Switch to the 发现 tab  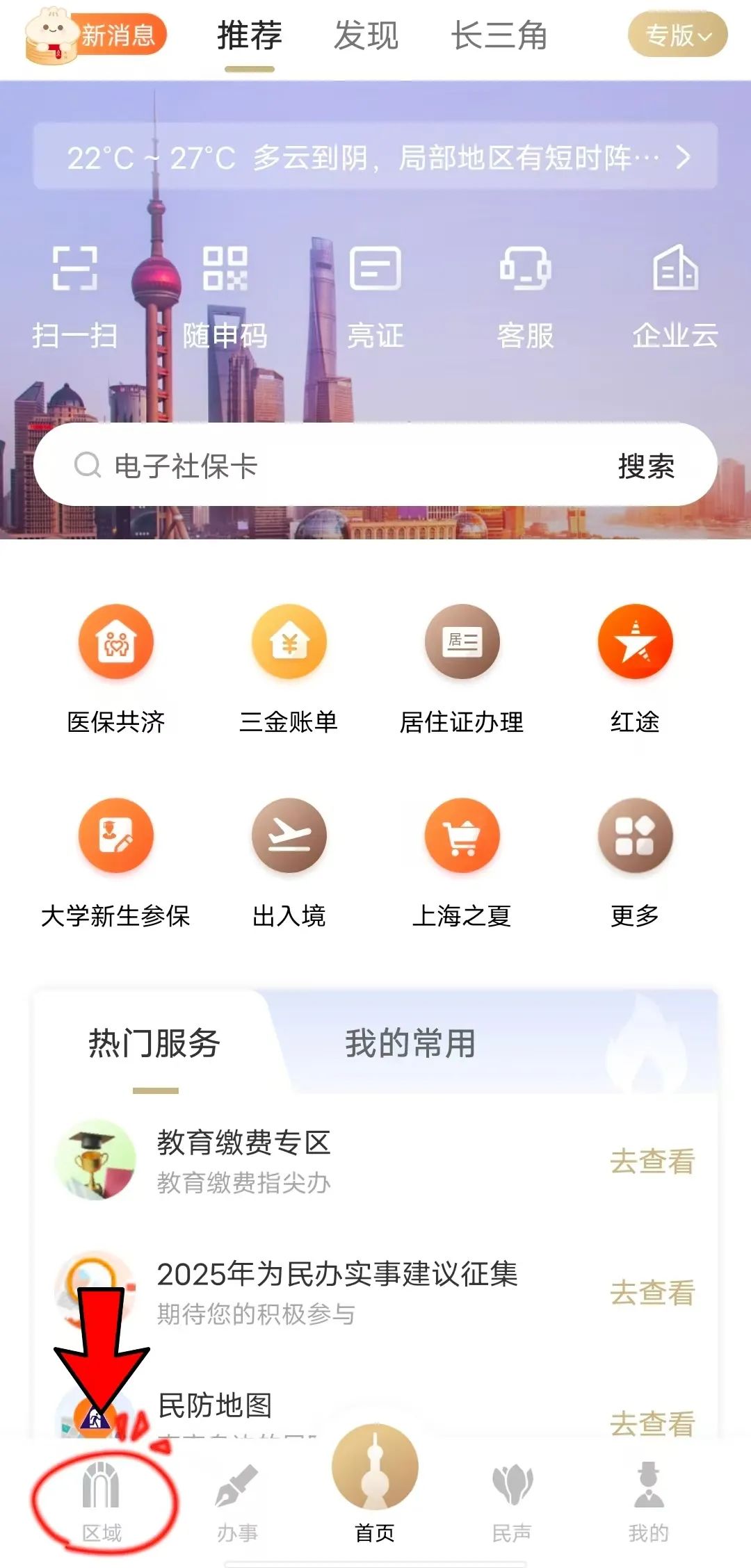click(x=364, y=36)
